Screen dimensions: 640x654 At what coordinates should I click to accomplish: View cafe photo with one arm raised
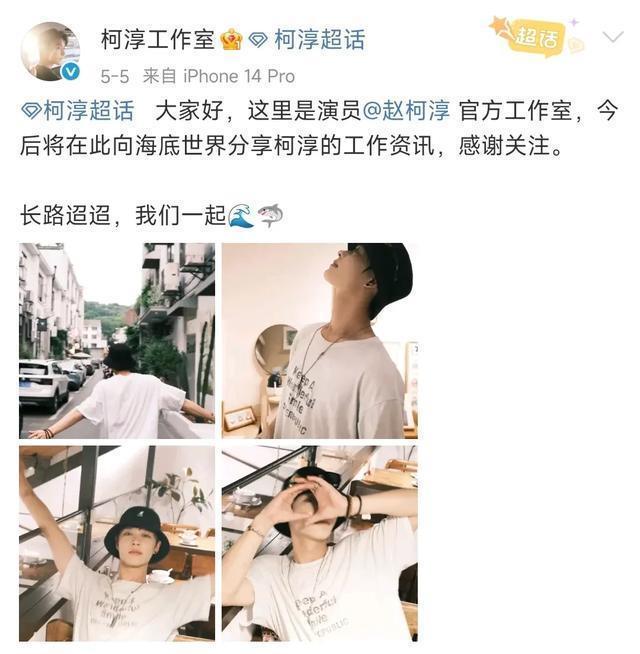[x=117, y=543]
